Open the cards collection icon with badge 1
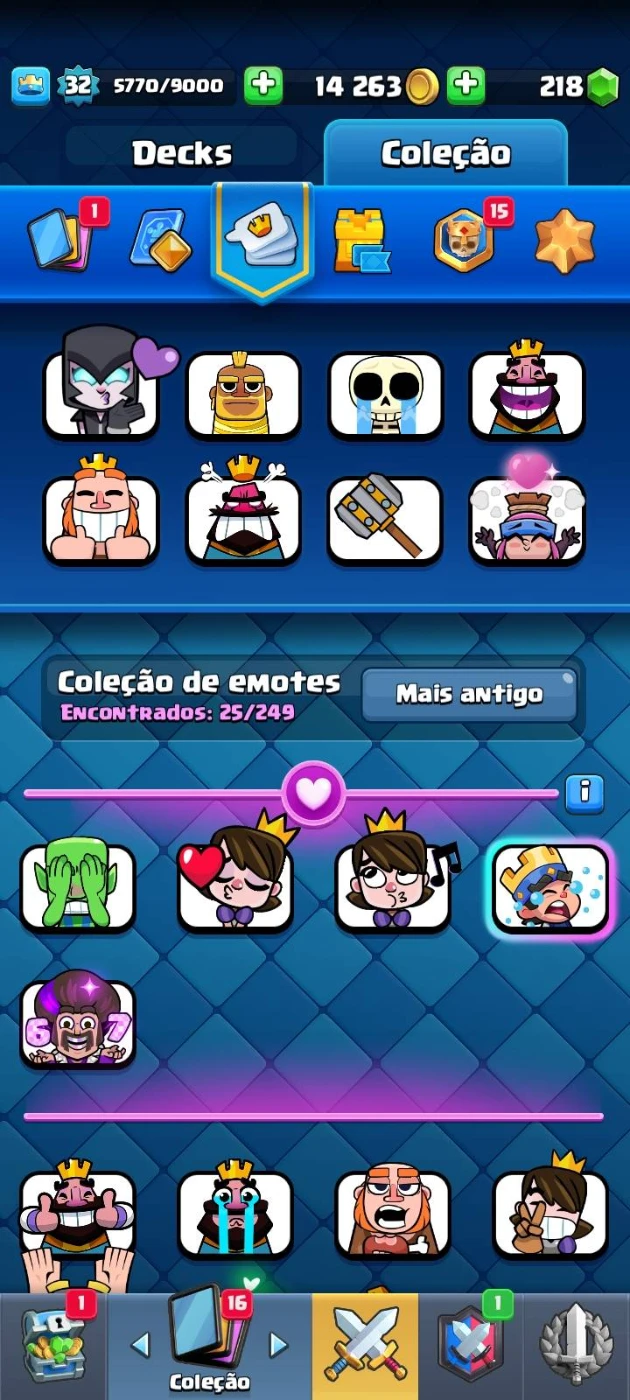Screen dimensions: 630x1400 tap(62, 240)
